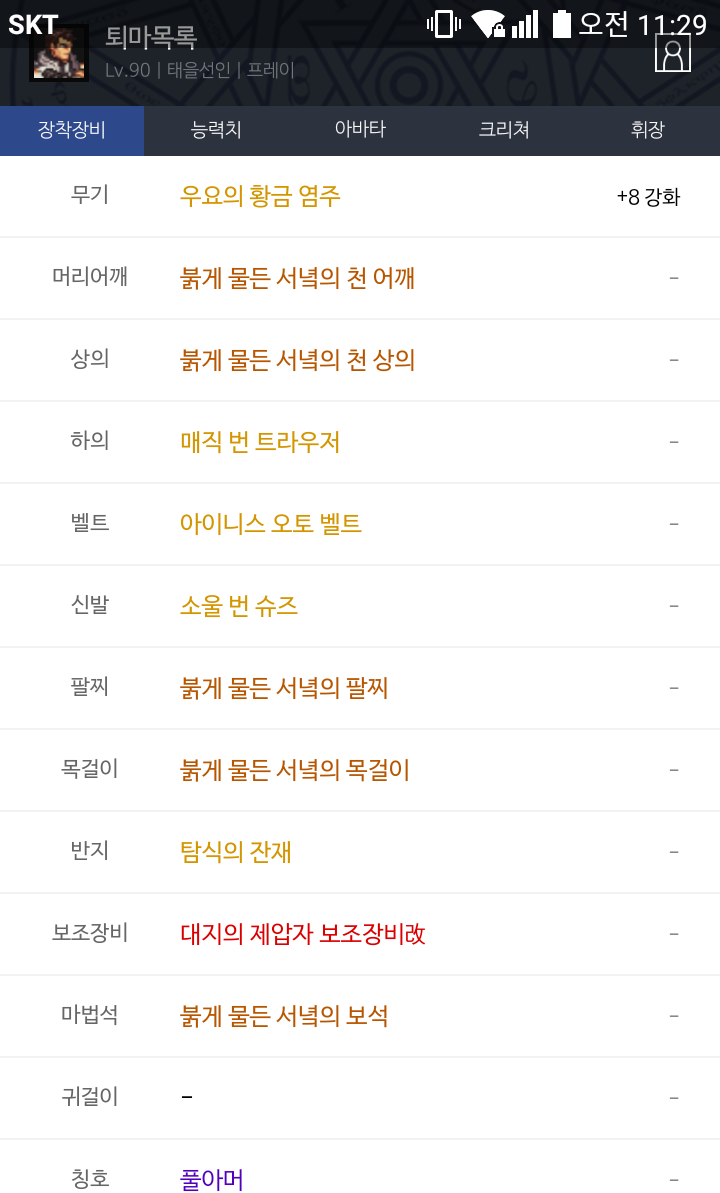Tap the character avatar thumbnail
Screen dimensions: 720x1193
[x=59, y=53]
